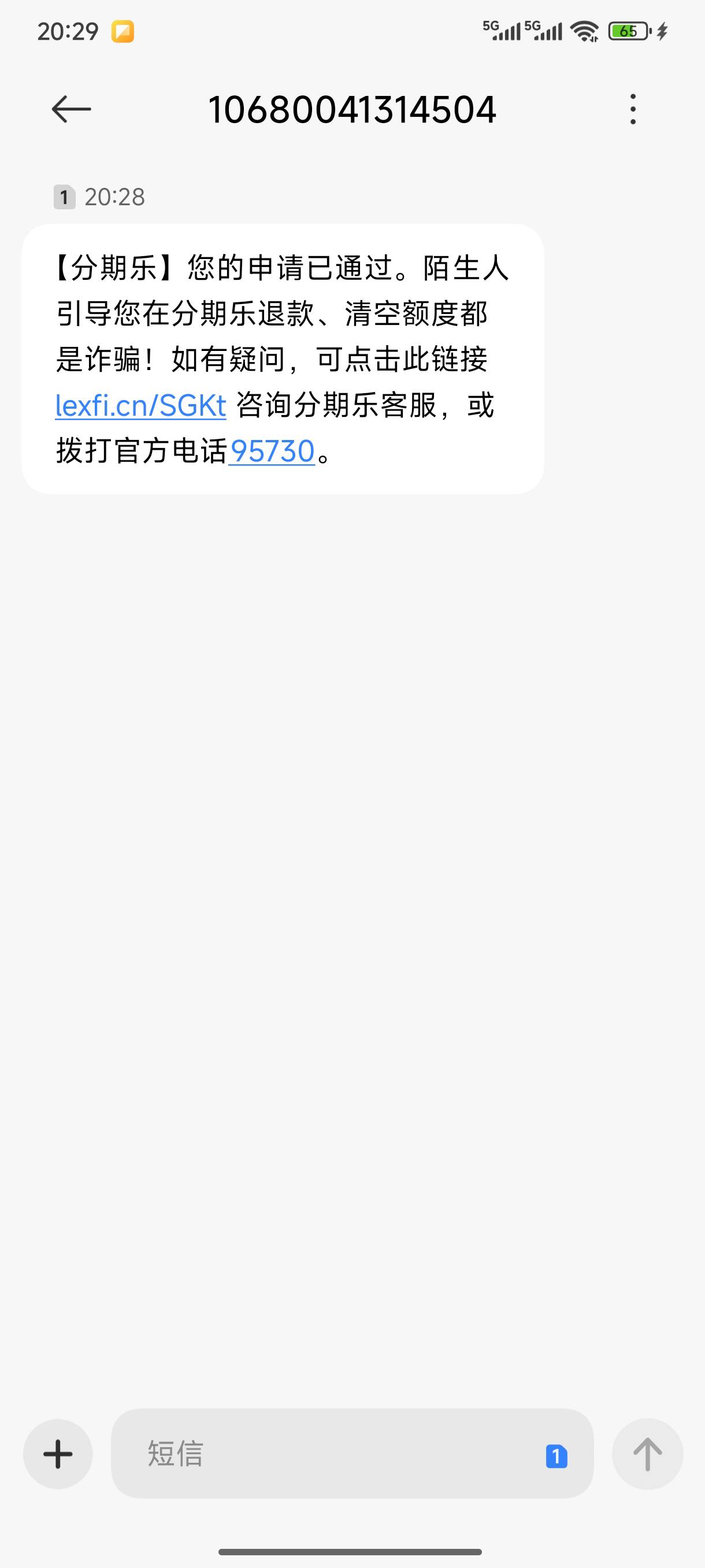Open the three-dot overflow menu
This screenshot has width=705, height=1568.
(633, 110)
